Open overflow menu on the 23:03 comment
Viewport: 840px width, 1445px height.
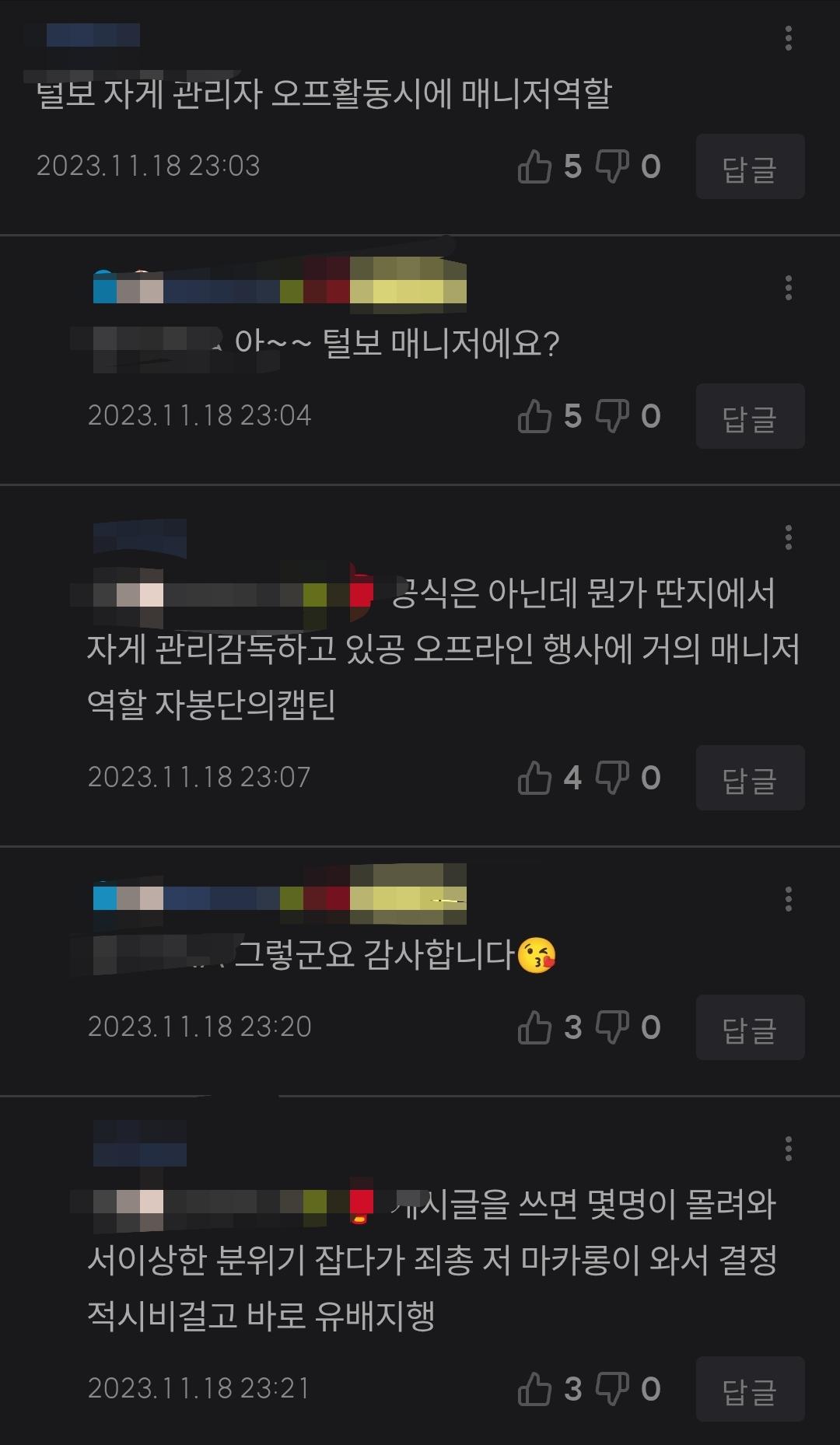tap(789, 38)
